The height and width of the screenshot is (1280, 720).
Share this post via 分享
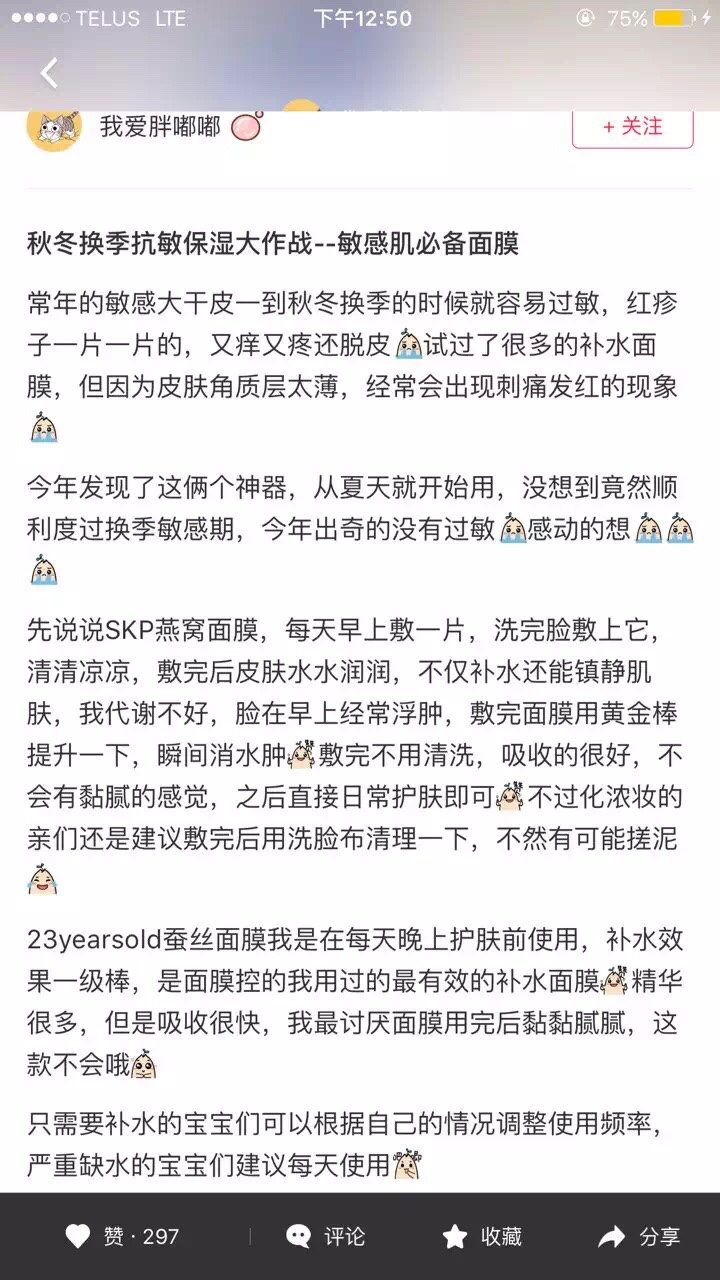tap(639, 1237)
